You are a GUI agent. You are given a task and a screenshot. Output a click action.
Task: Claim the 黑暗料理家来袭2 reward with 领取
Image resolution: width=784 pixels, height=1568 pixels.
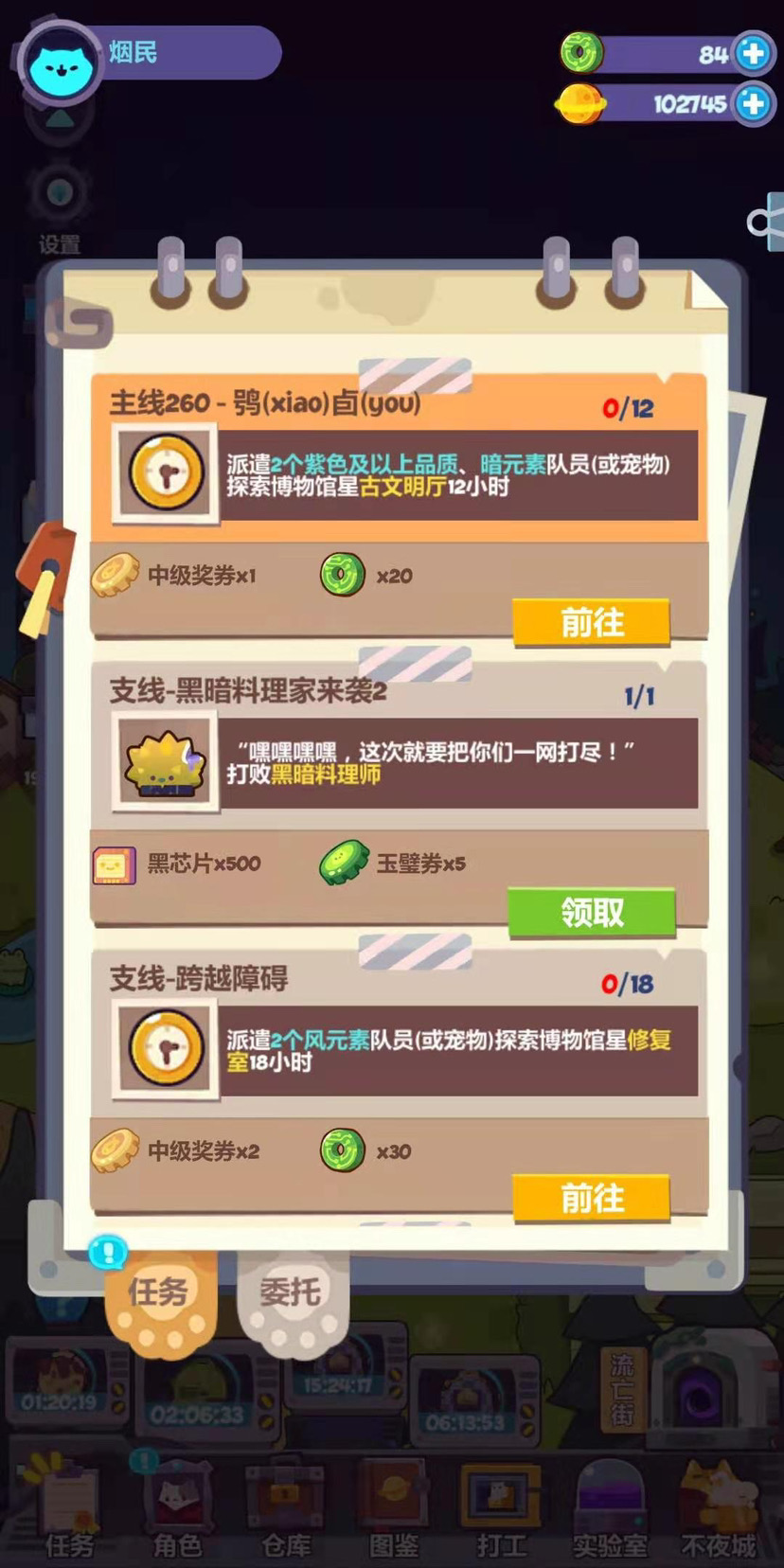pyautogui.click(x=592, y=912)
